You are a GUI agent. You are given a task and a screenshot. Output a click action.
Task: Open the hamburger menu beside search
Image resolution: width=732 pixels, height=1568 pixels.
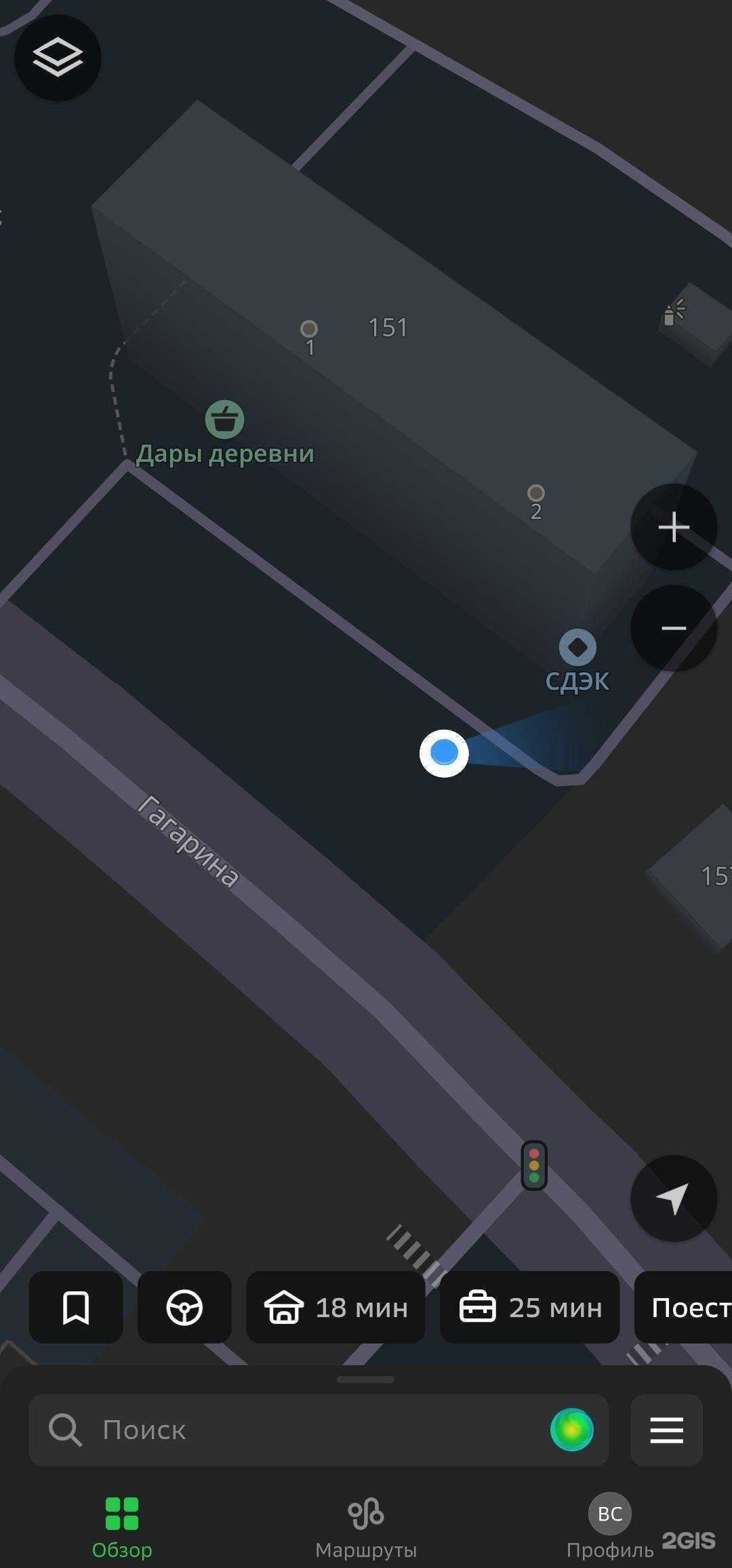point(666,1430)
